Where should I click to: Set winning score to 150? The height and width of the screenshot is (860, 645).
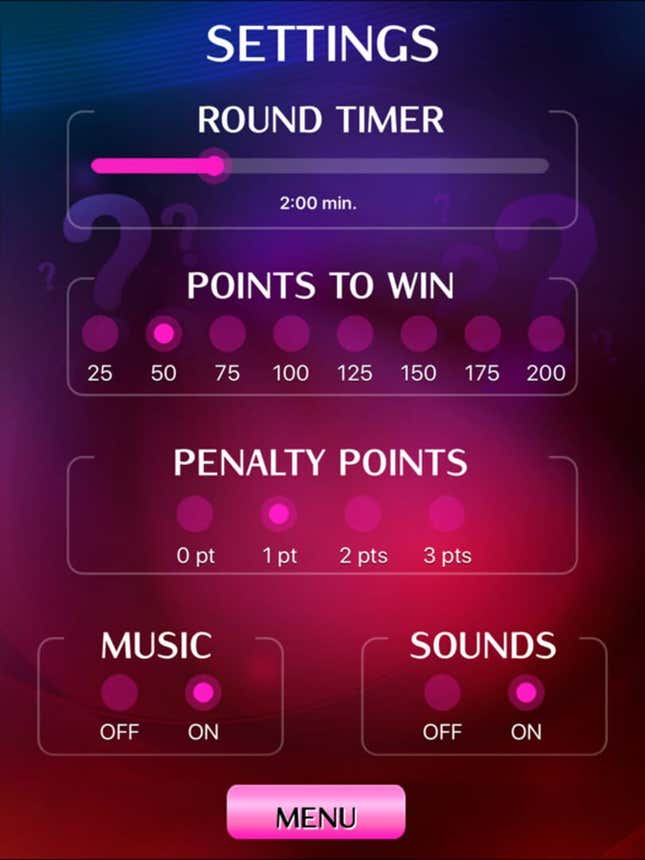[418, 333]
